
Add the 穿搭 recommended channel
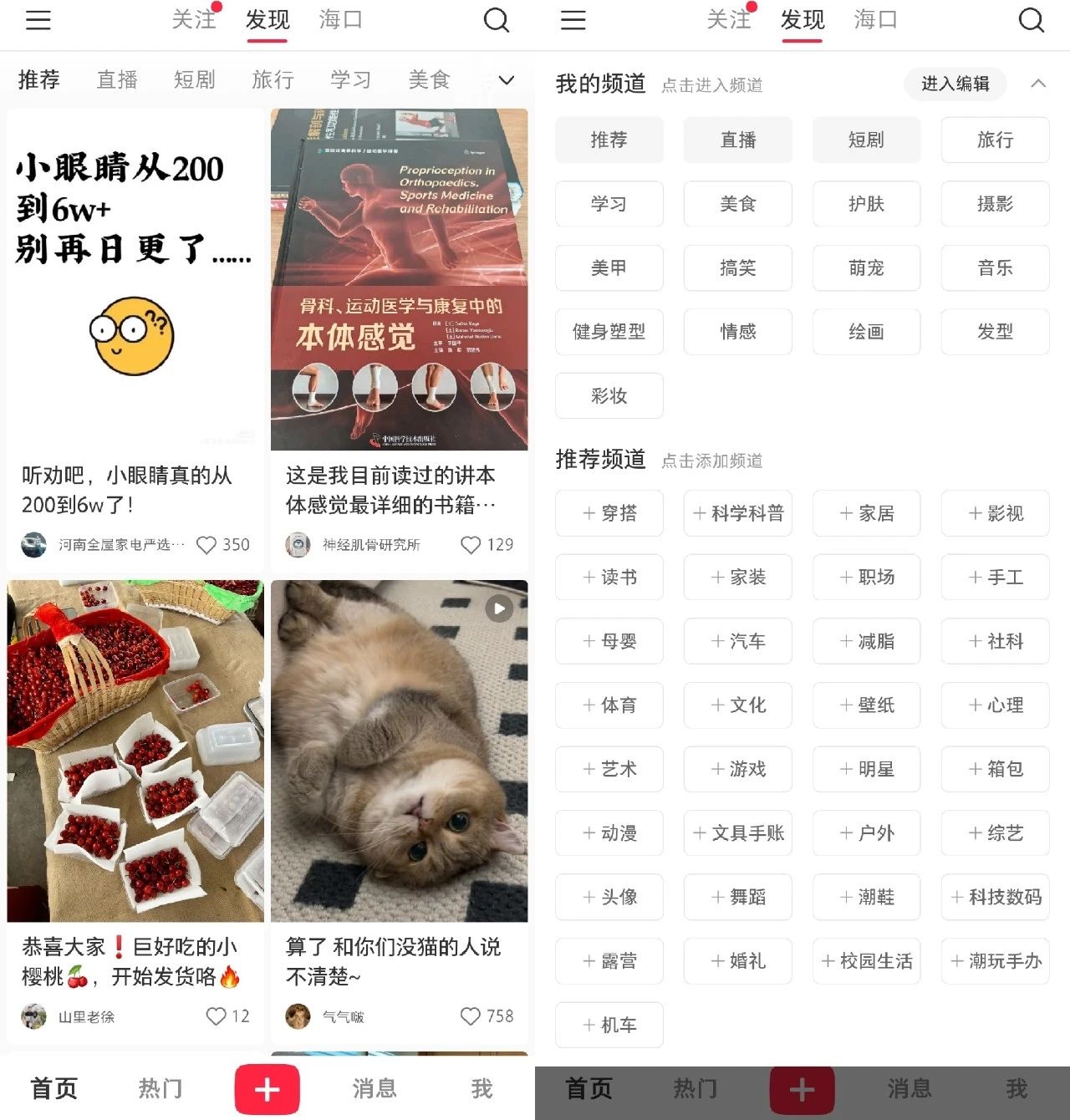pyautogui.click(x=609, y=513)
